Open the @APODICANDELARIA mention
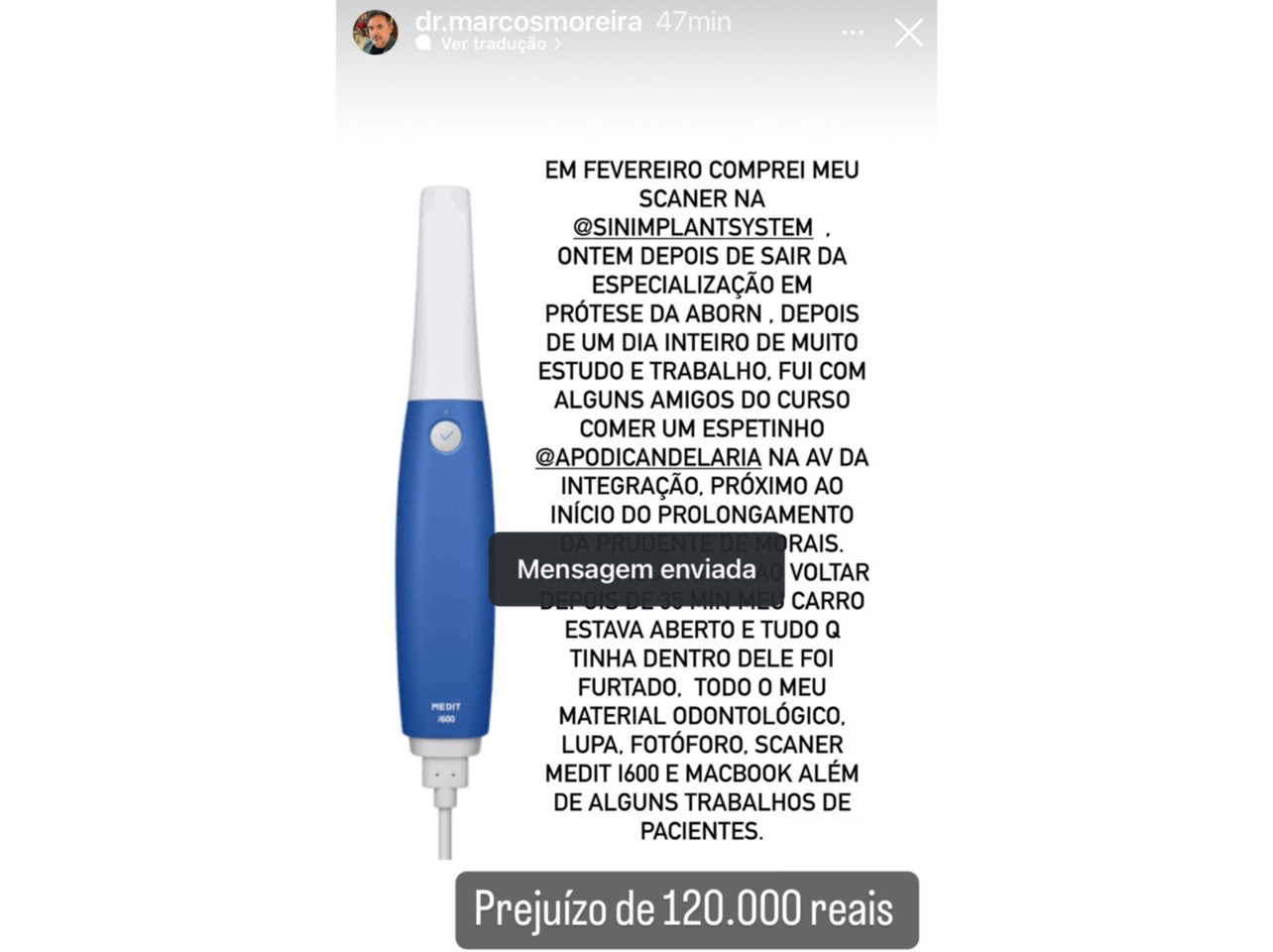 (648, 457)
